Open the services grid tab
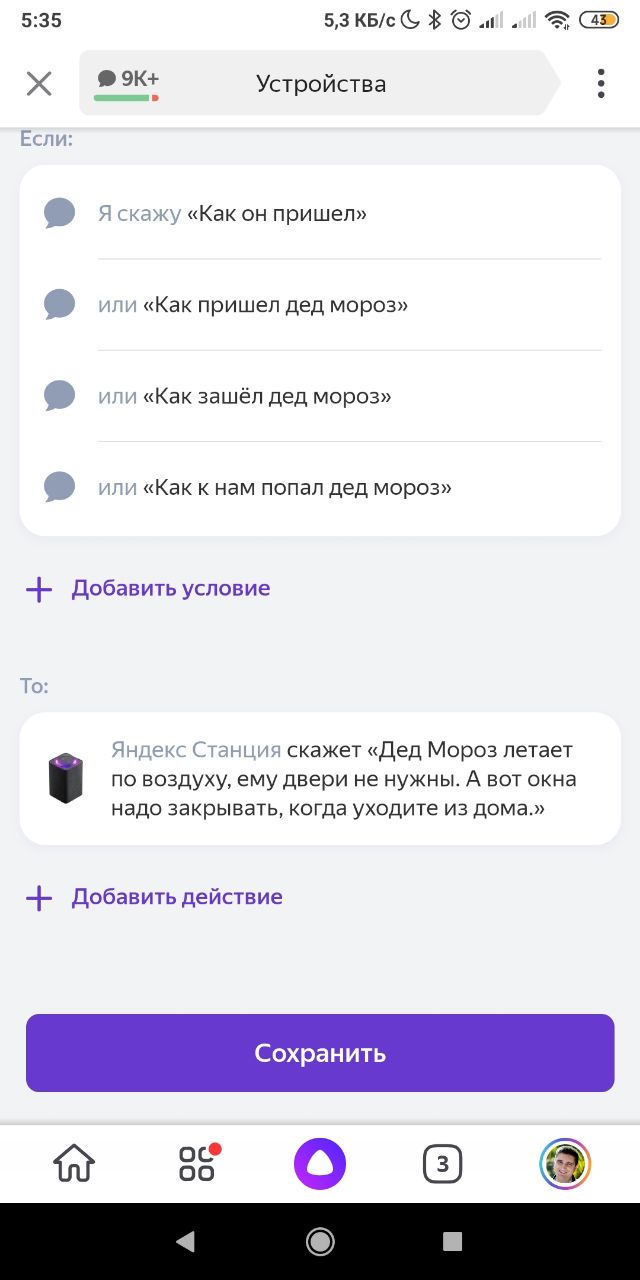 pyautogui.click(x=197, y=1163)
